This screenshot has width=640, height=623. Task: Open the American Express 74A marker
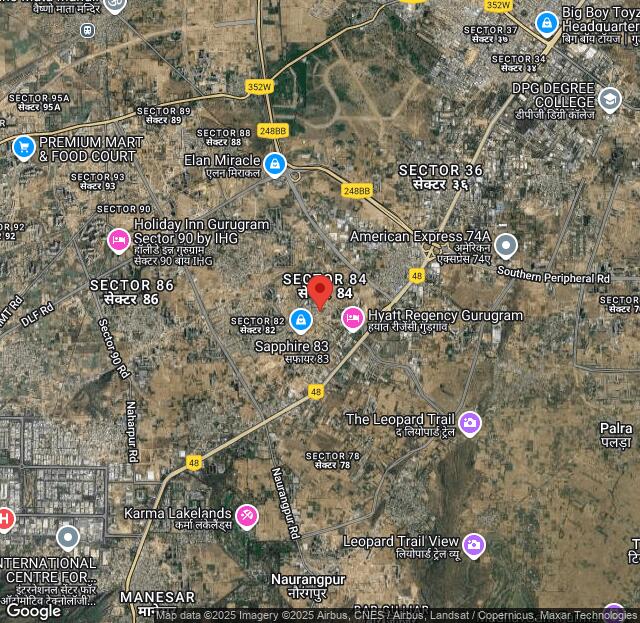point(506,245)
